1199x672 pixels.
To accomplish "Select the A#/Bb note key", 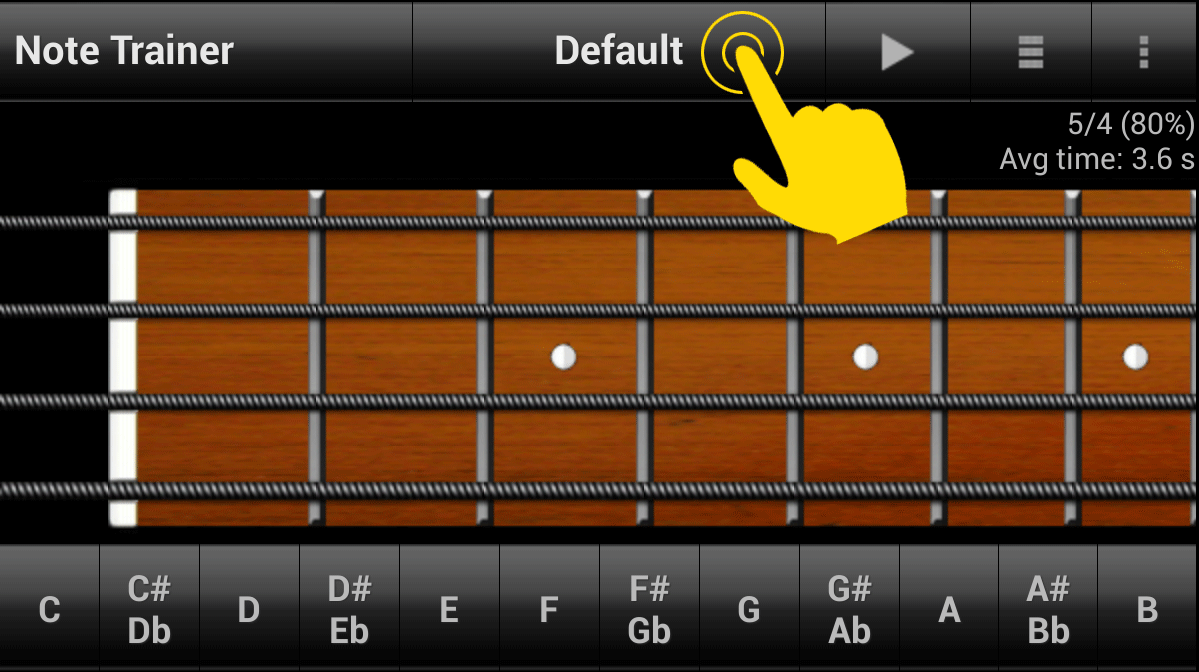I will coord(1048,609).
